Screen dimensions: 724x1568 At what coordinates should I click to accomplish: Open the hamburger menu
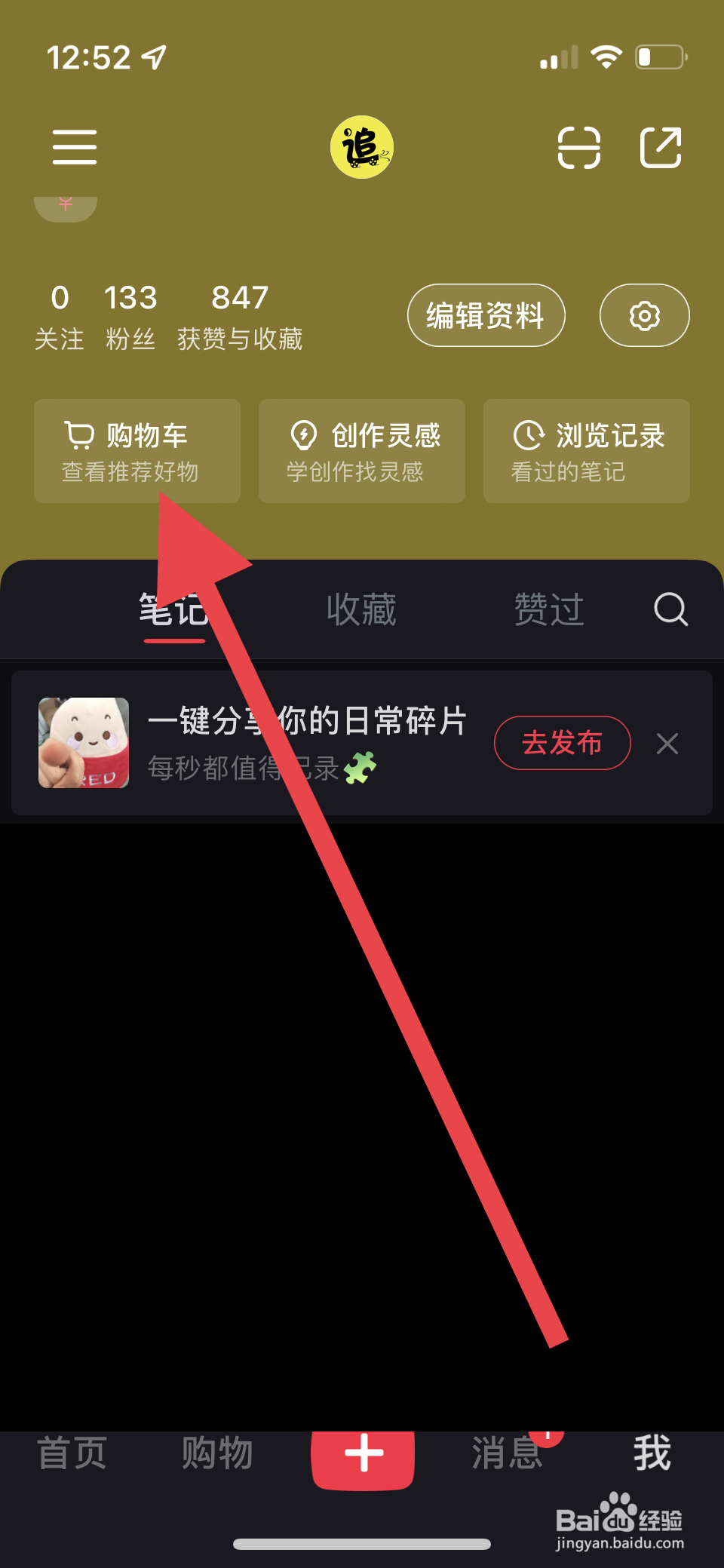pos(73,148)
